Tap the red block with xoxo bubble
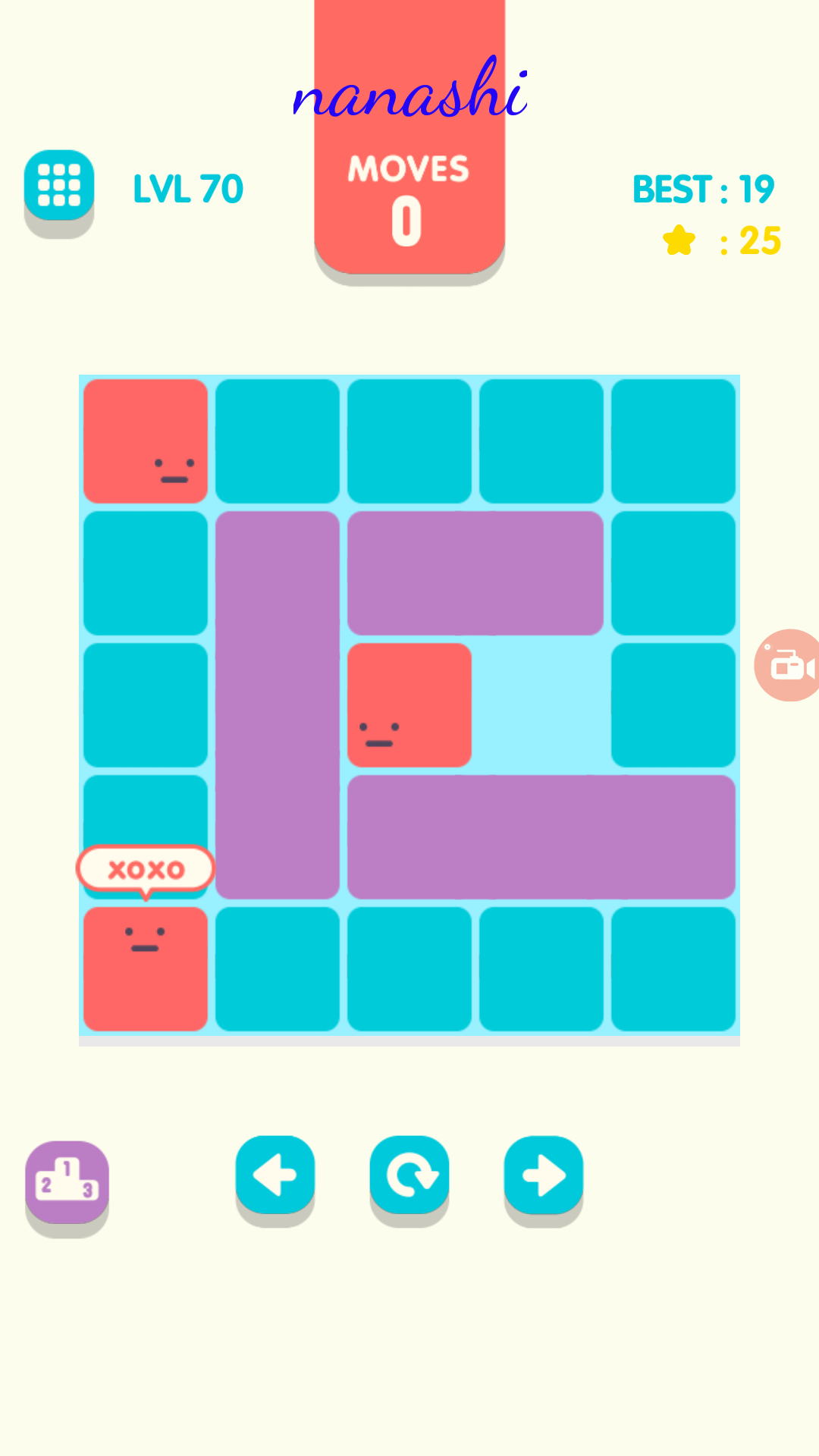The height and width of the screenshot is (1456, 819). coord(146,968)
